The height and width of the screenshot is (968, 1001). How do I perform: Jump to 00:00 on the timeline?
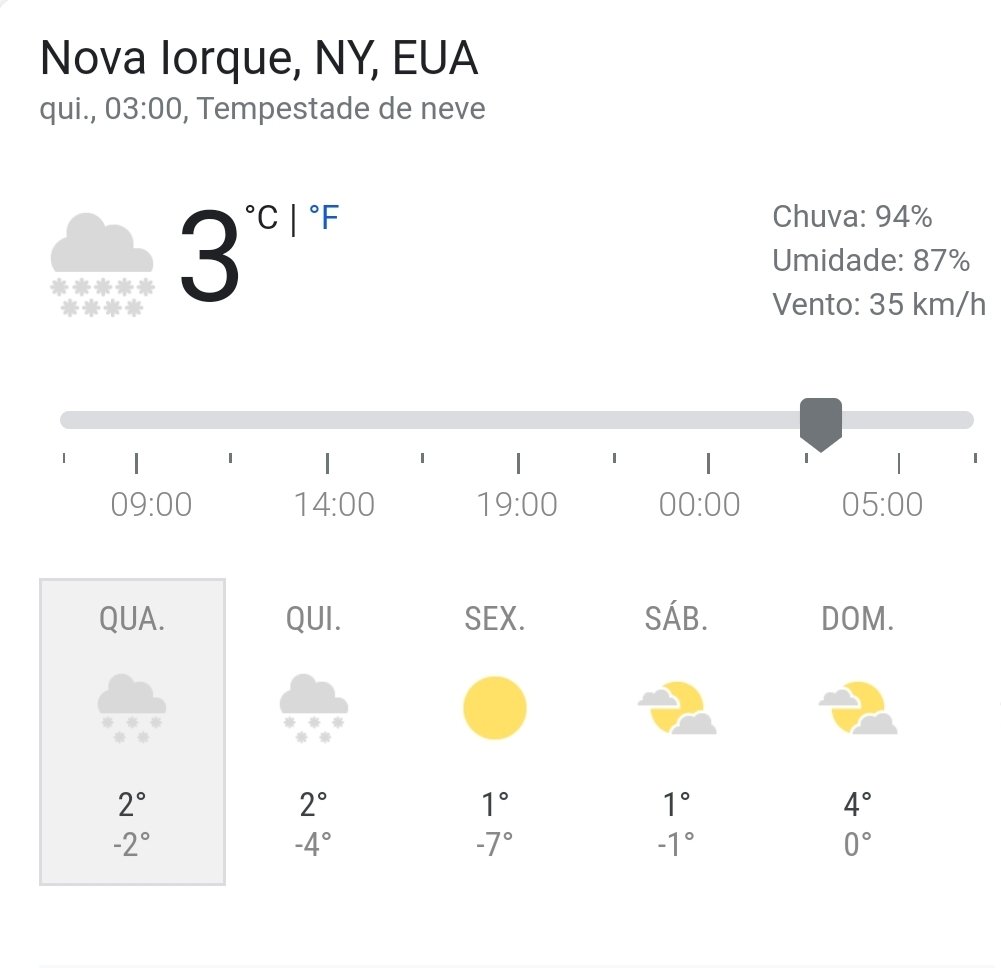(700, 504)
